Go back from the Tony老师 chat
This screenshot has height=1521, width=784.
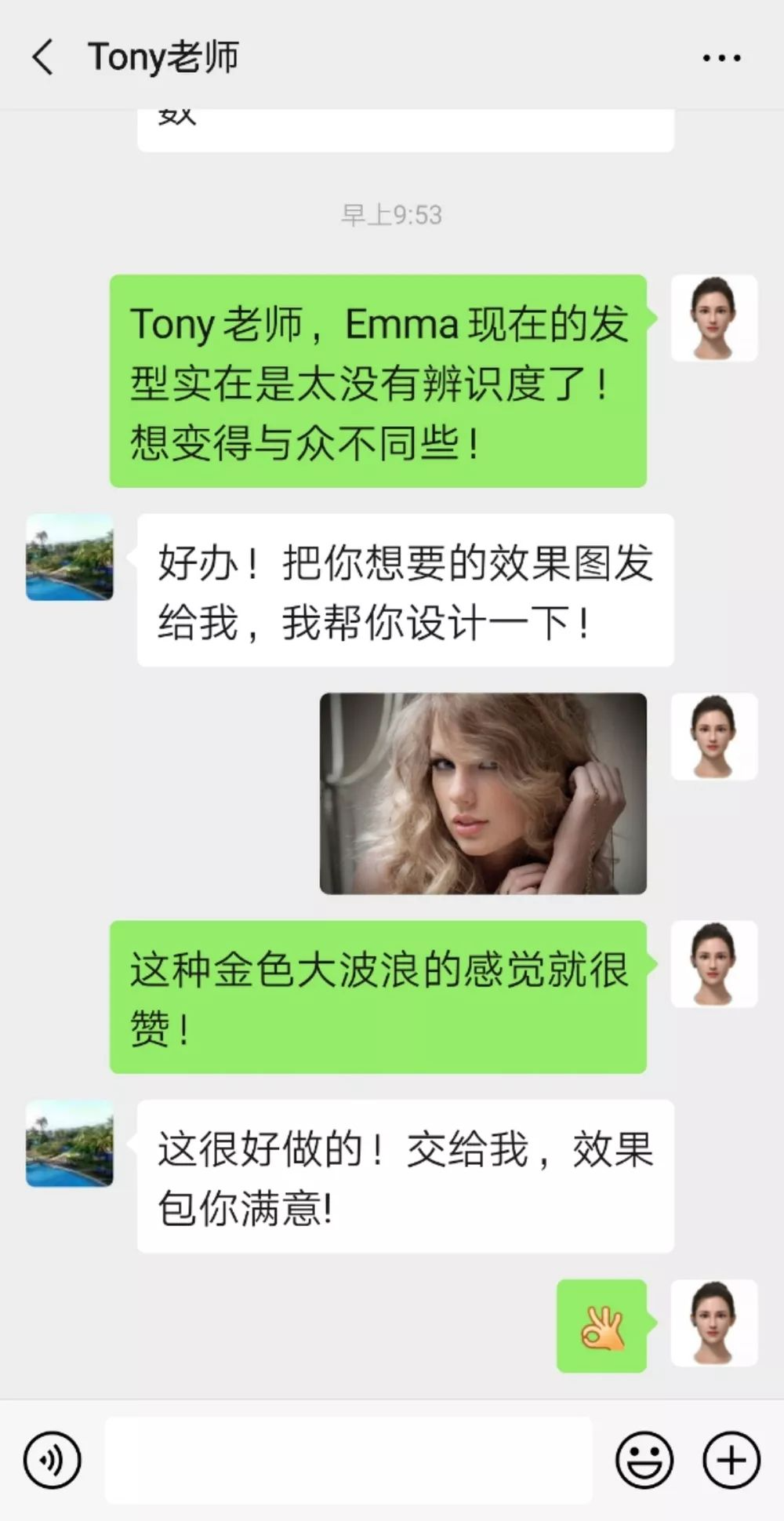pyautogui.click(x=43, y=57)
